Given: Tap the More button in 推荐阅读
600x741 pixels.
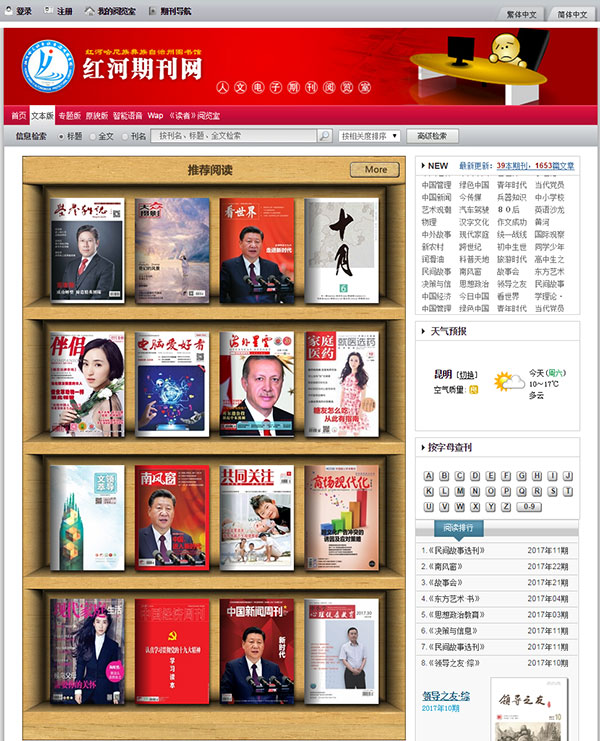Looking at the screenshot, I should click(x=375, y=170).
